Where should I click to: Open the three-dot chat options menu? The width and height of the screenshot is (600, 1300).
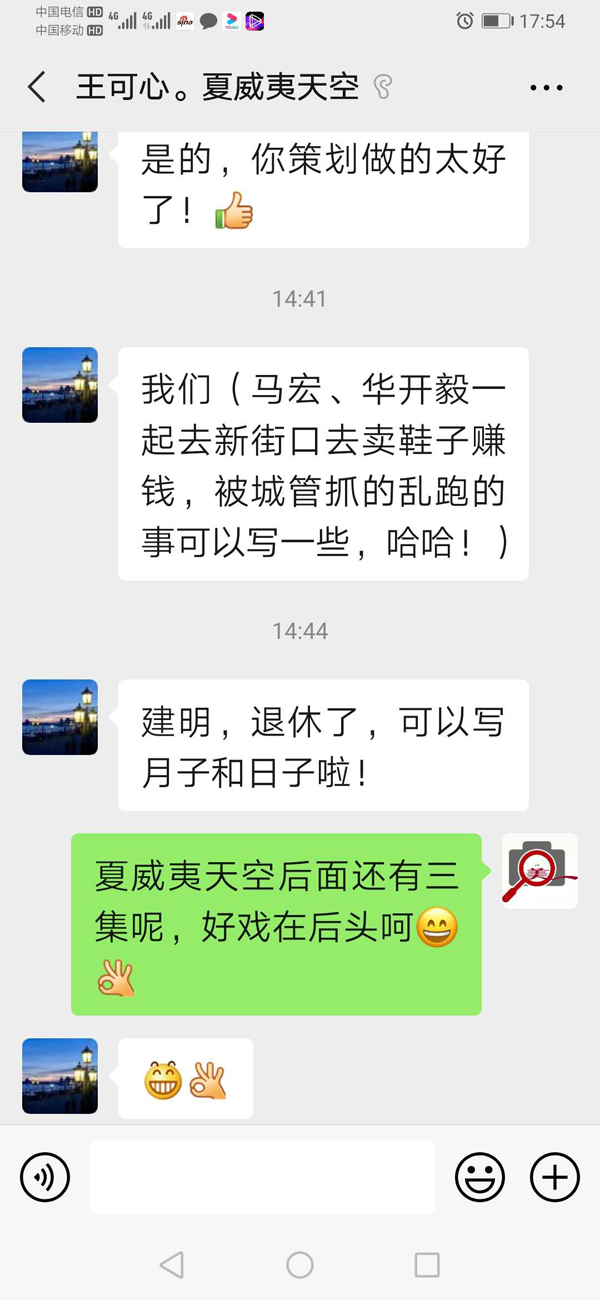click(547, 88)
